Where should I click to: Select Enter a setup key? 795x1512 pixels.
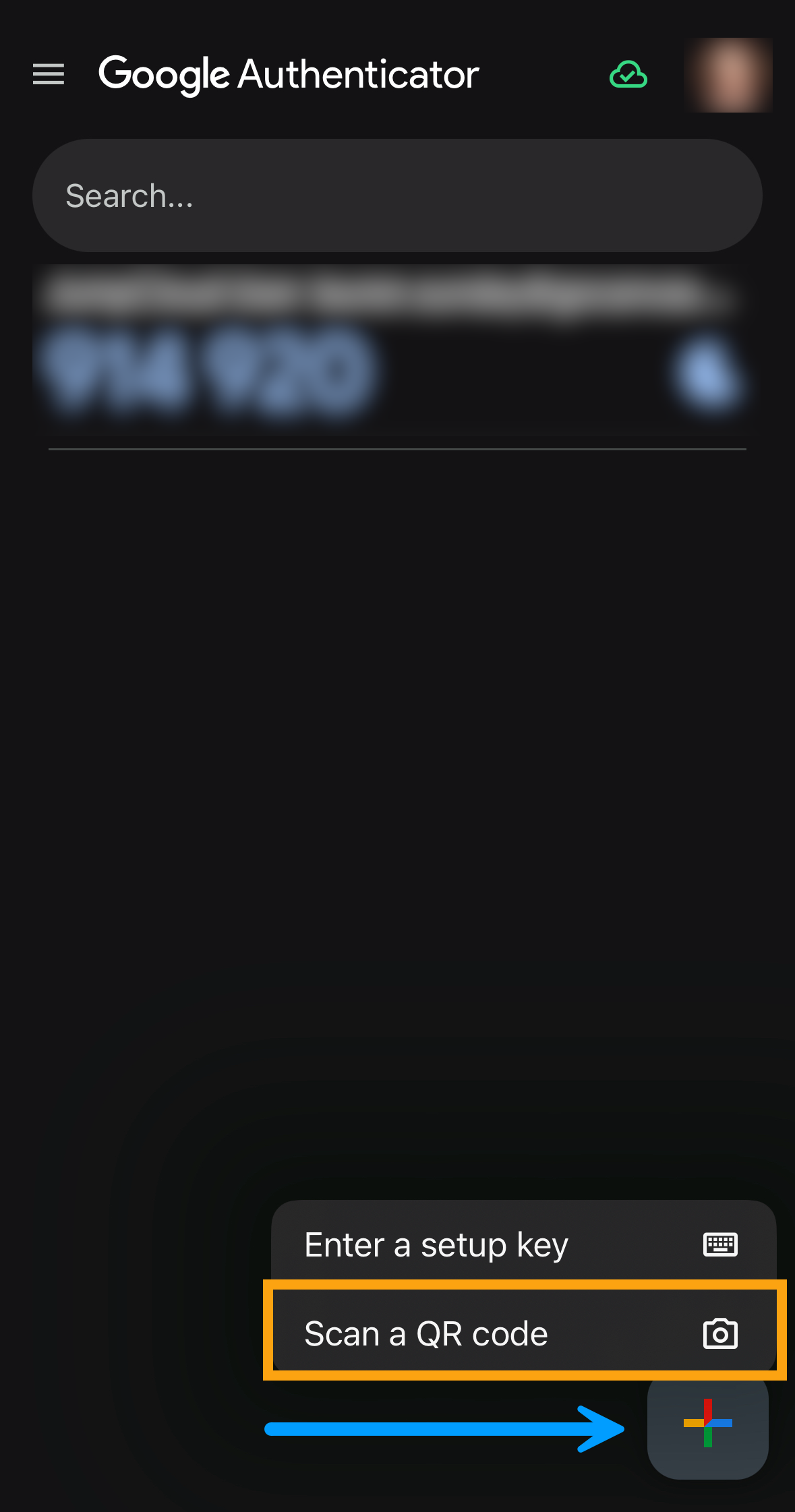coord(523,1244)
